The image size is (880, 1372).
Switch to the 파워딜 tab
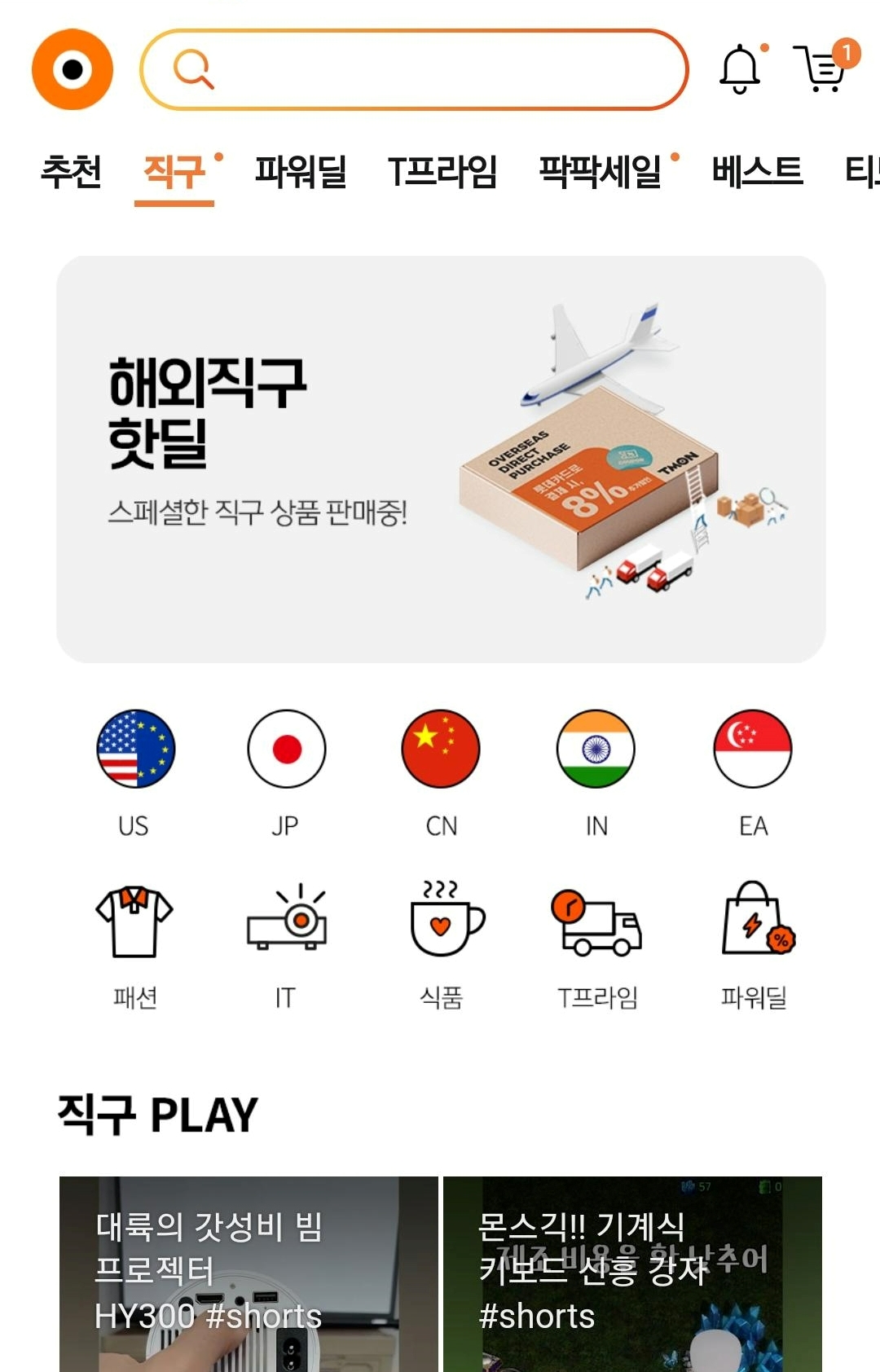coord(301,172)
